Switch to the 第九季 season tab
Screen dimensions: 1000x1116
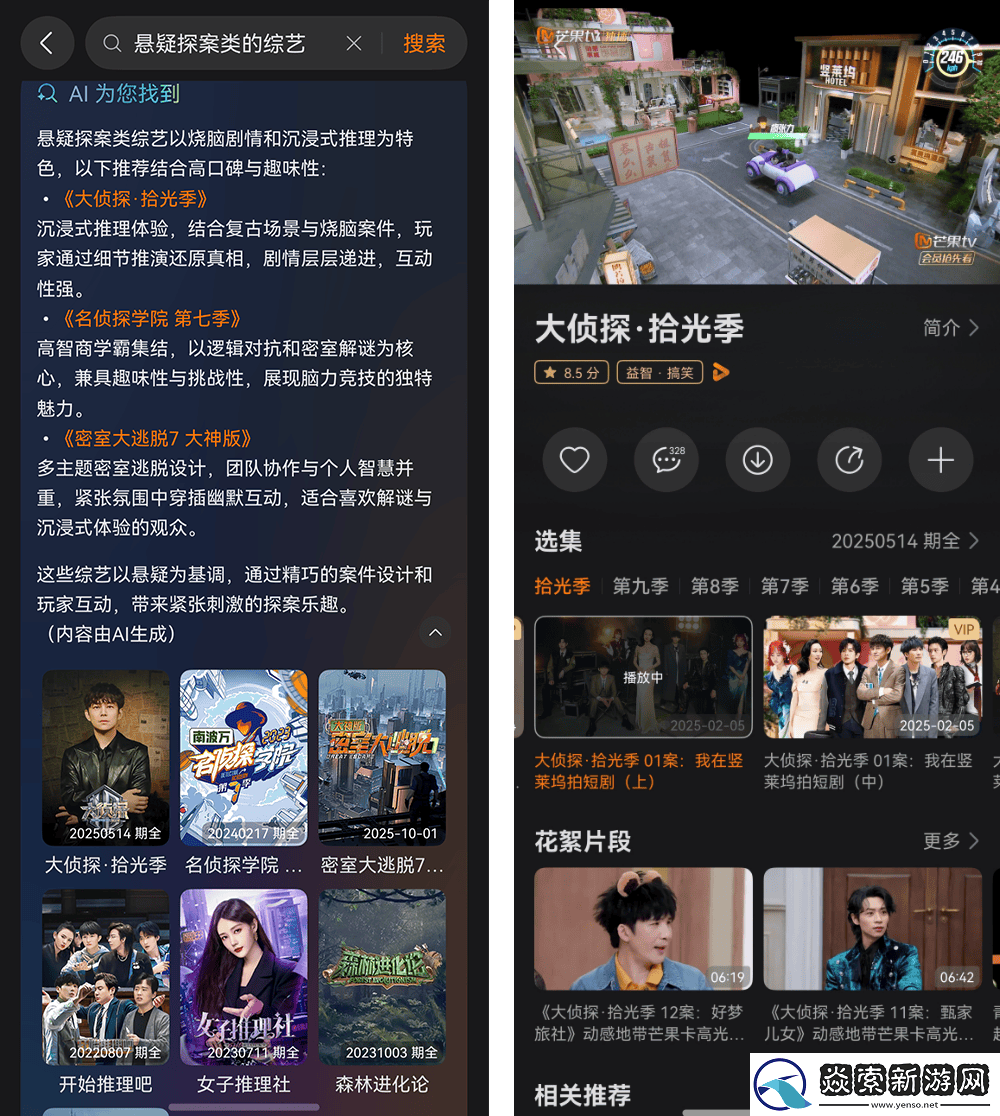pyautogui.click(x=640, y=587)
